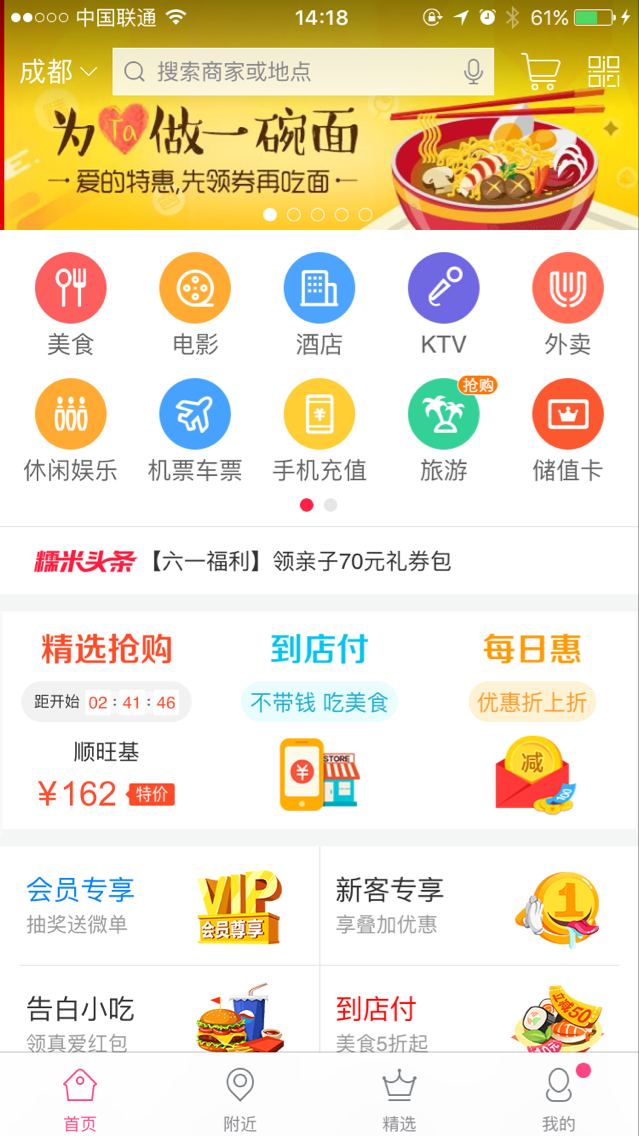Open the 每日惠 daily deals card
This screenshot has width=639, height=1136.
[x=531, y=720]
